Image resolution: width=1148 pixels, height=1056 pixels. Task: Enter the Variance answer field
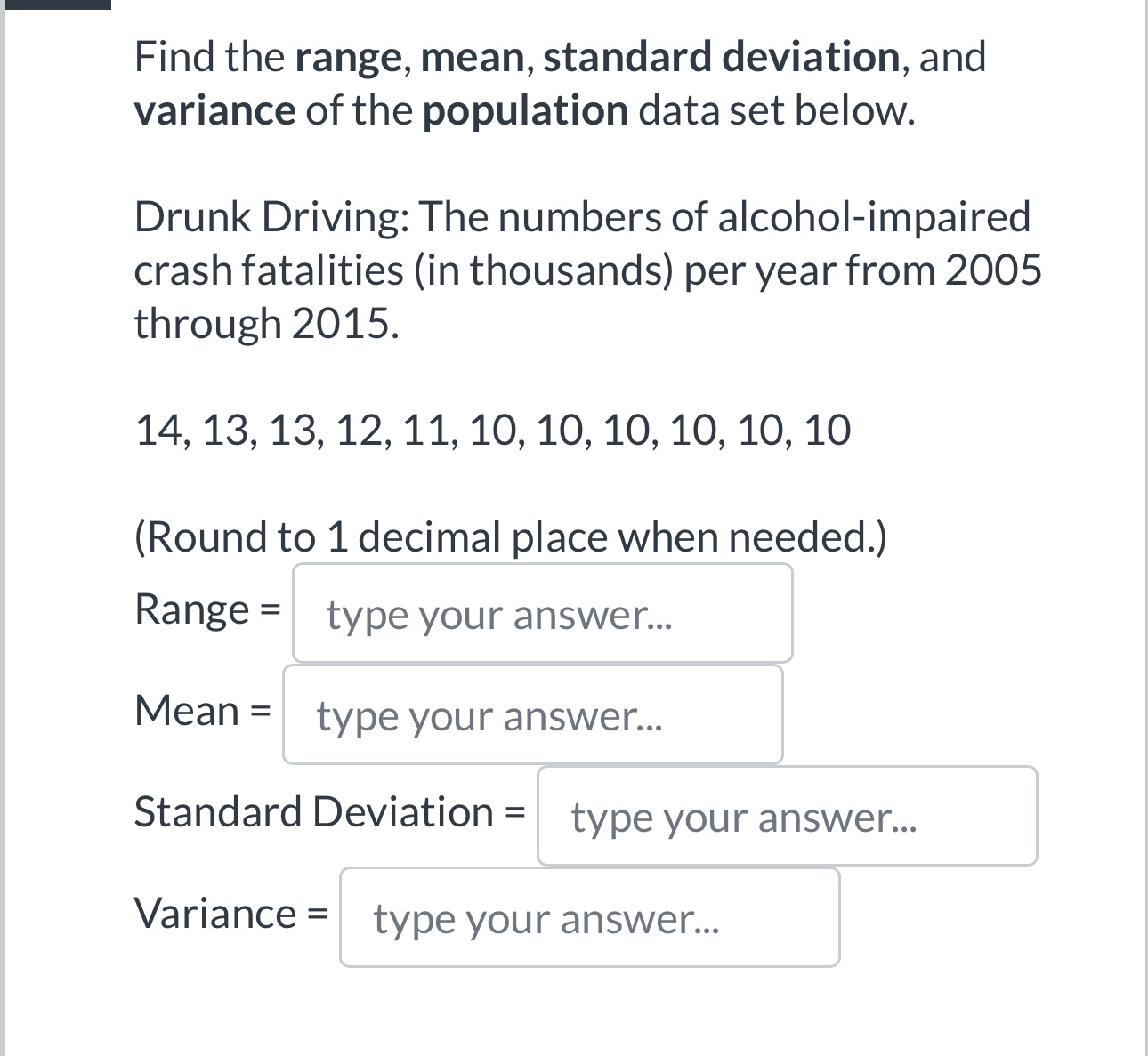click(x=589, y=918)
